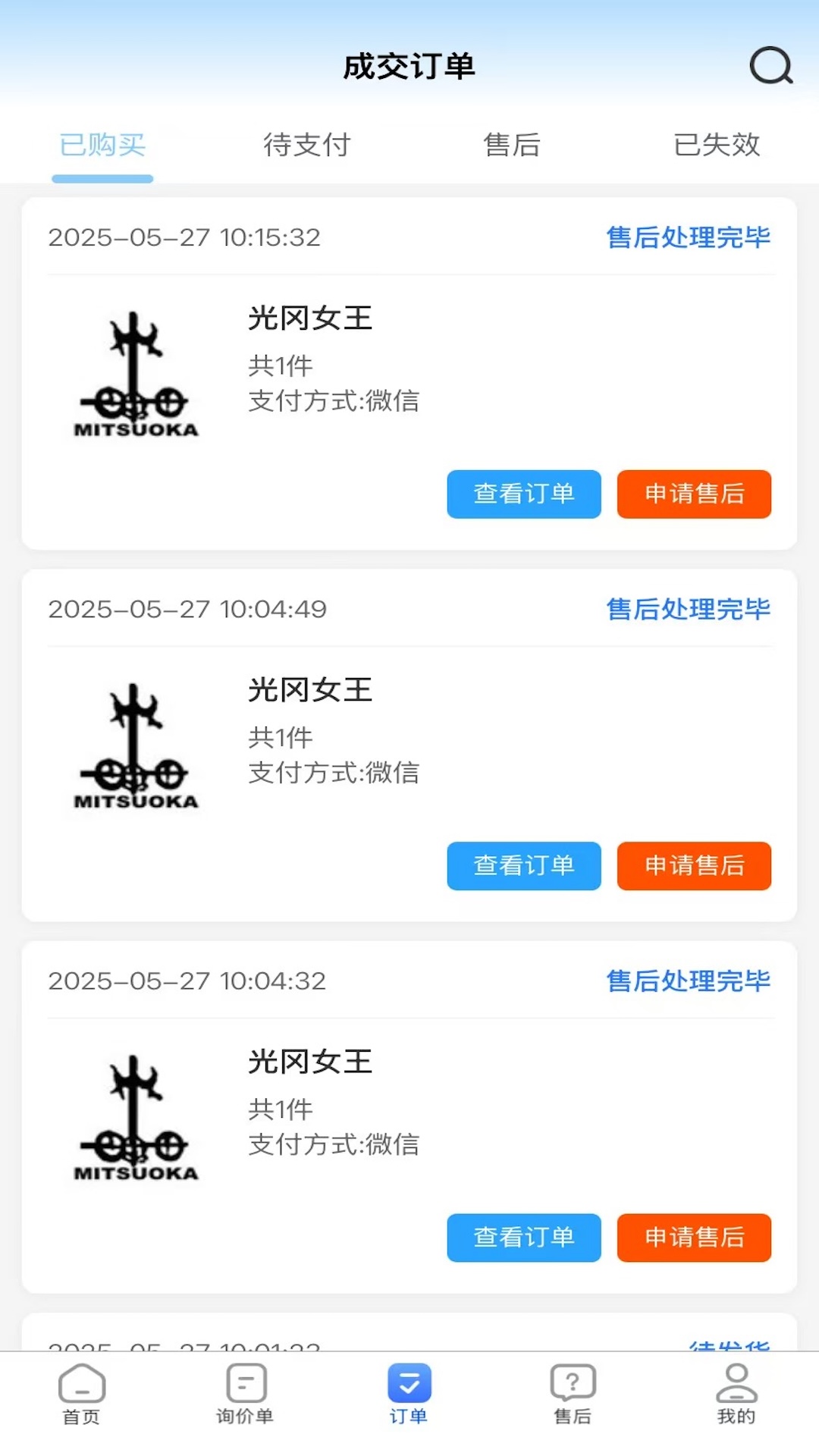Select the 售后 tab at the top
Viewport: 819px width, 1456px height.
coord(512,146)
